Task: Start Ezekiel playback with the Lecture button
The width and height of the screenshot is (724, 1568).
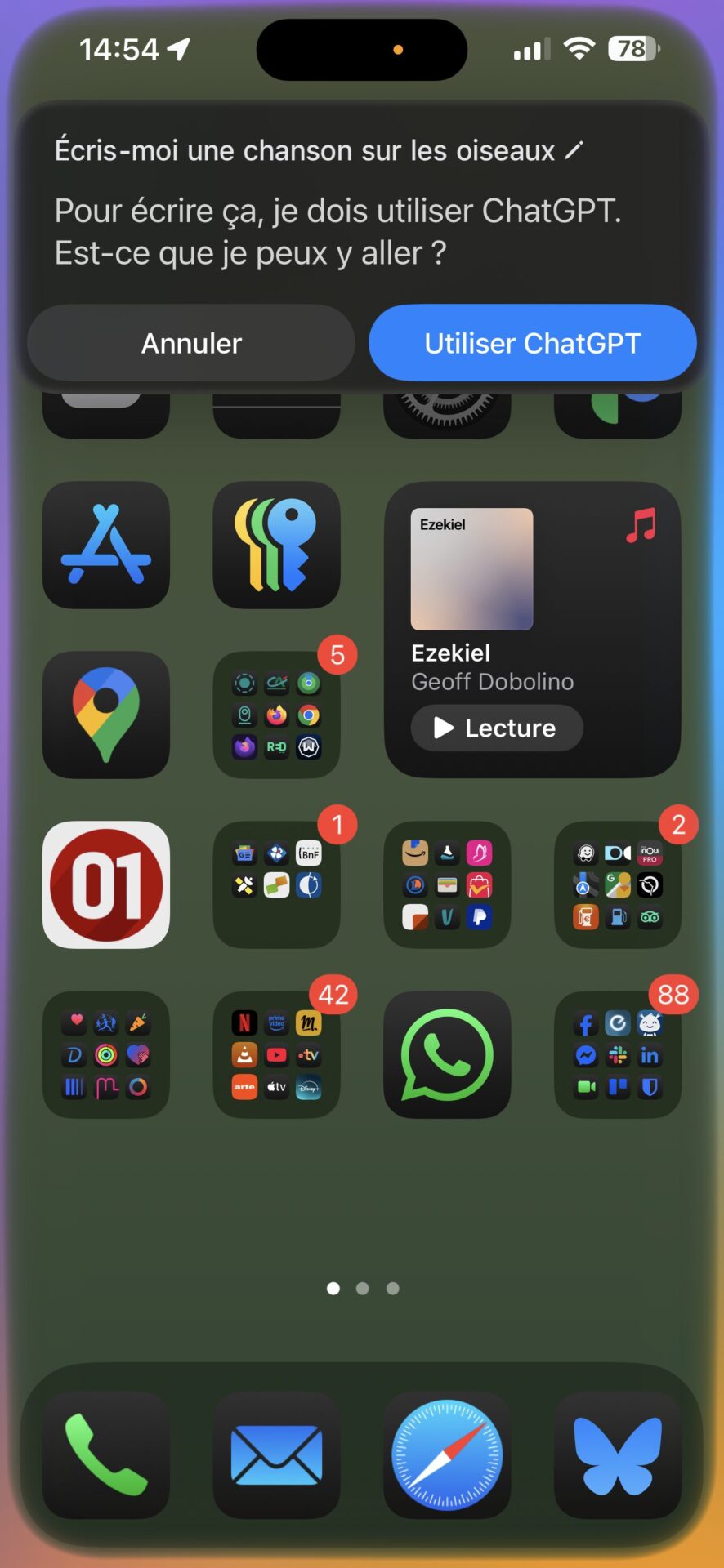Action: point(497,728)
